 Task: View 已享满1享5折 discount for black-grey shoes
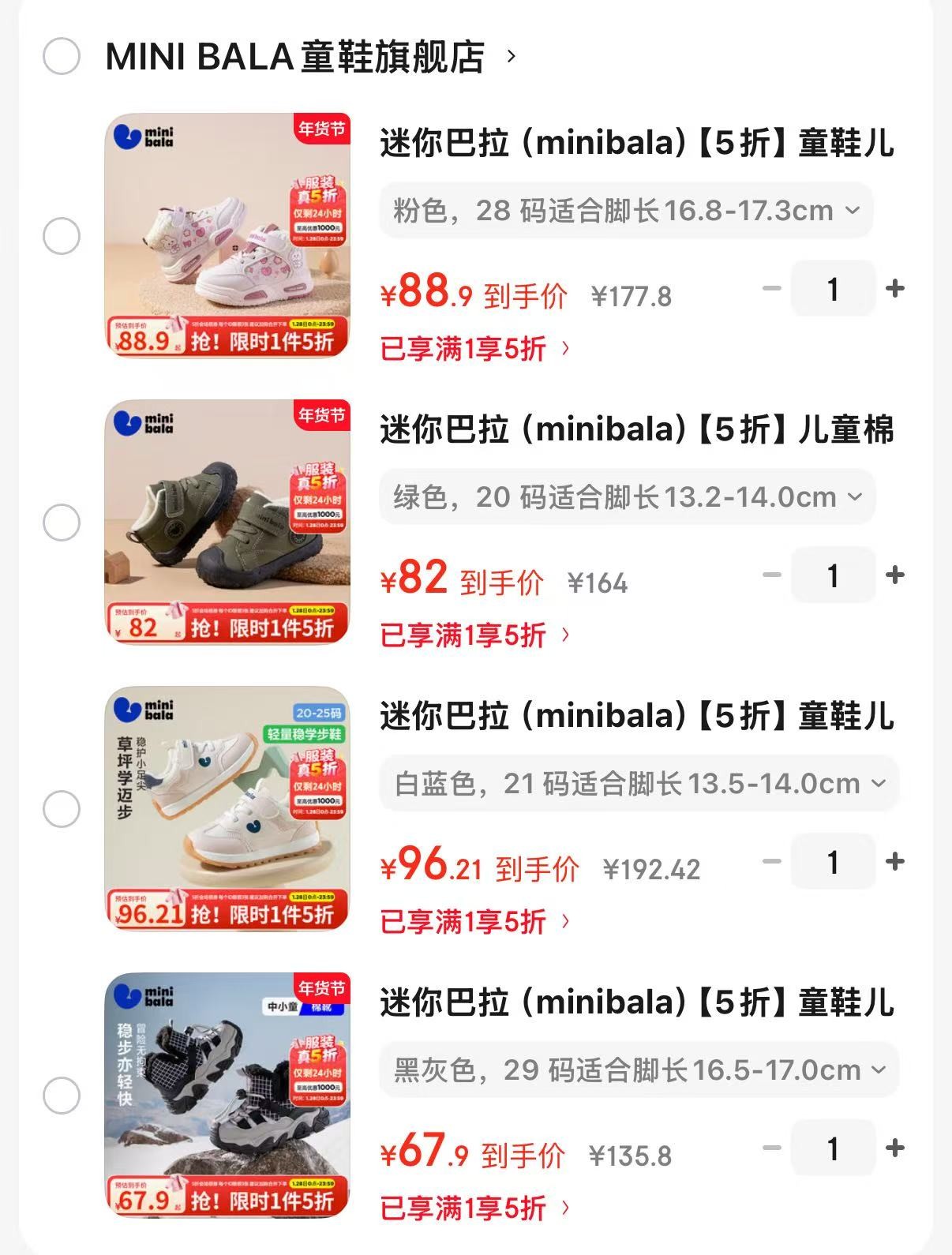pyautogui.click(x=474, y=1208)
